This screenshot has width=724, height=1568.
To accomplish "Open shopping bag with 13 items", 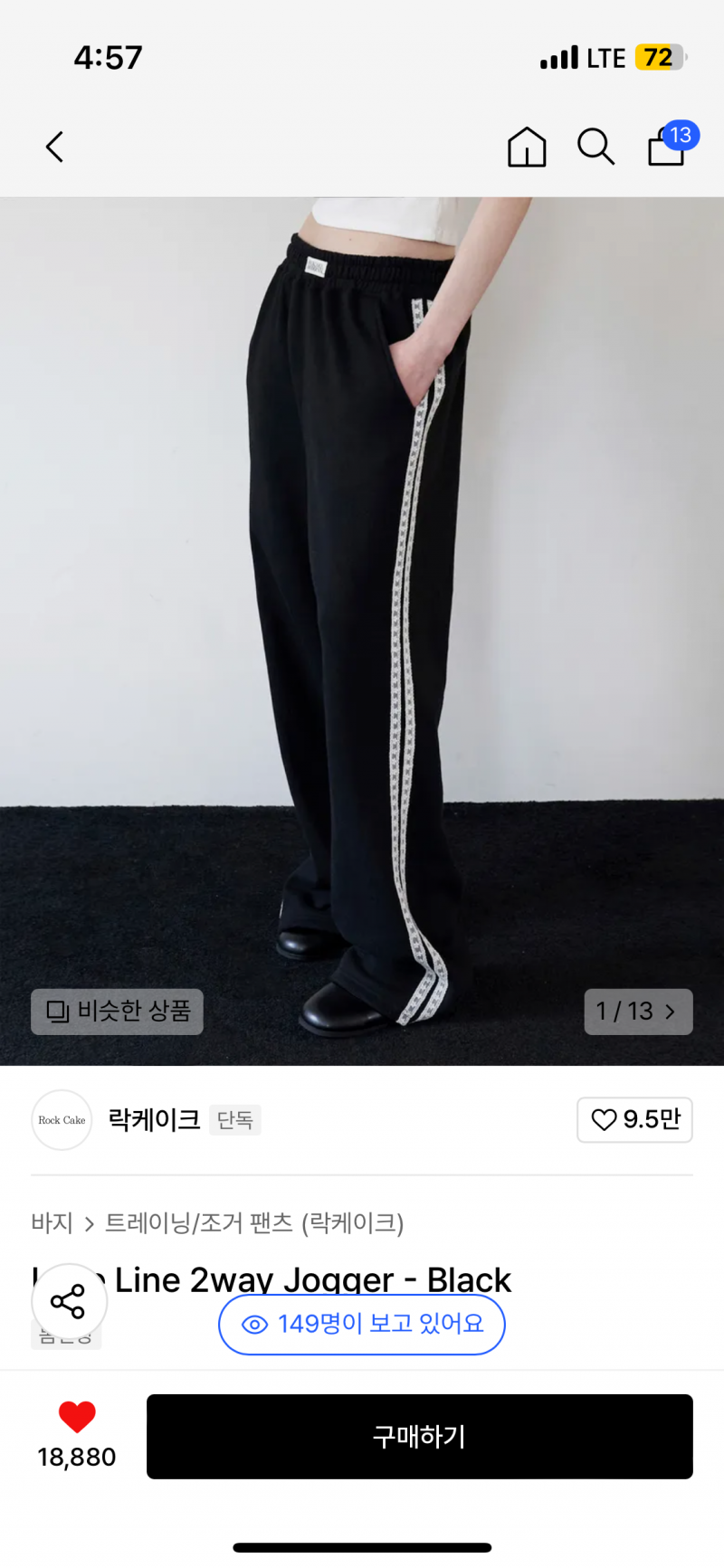I will coord(668,147).
